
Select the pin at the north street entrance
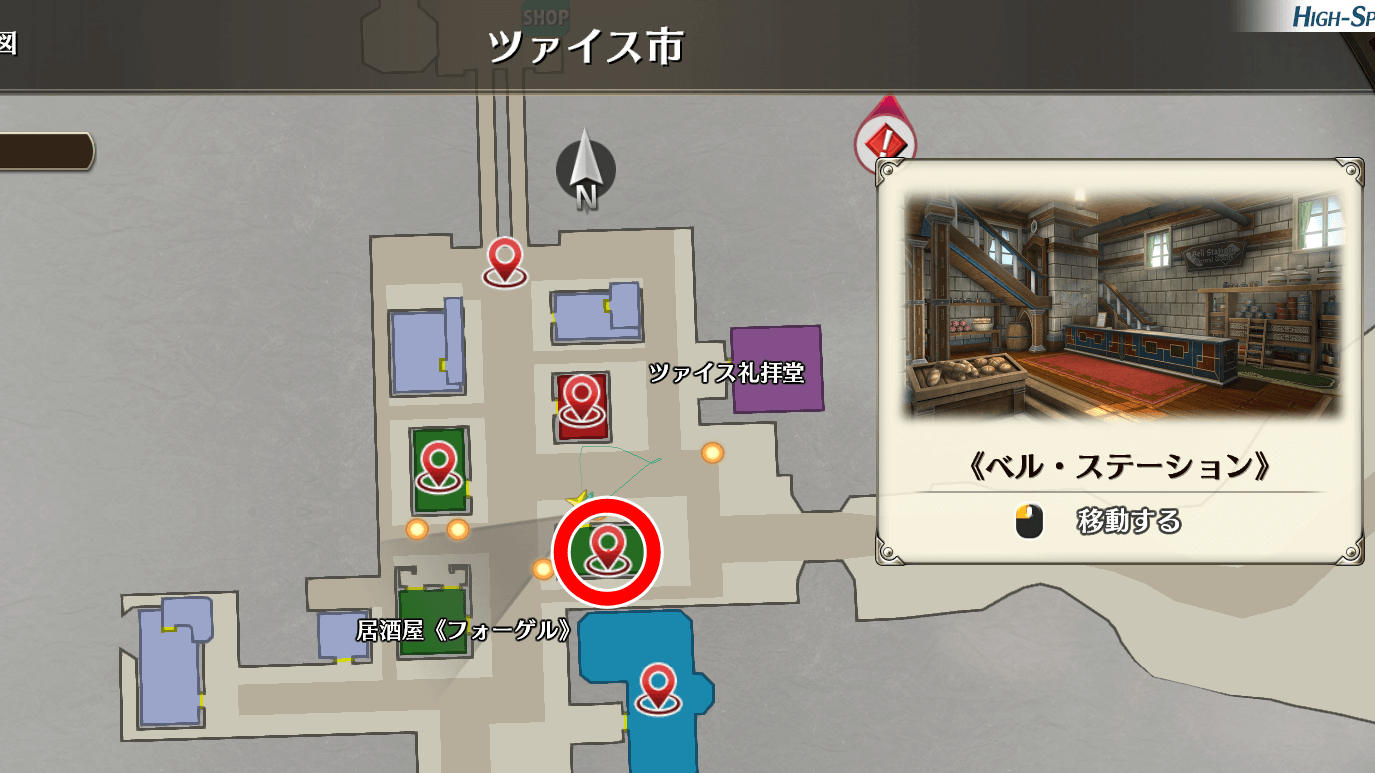[505, 261]
